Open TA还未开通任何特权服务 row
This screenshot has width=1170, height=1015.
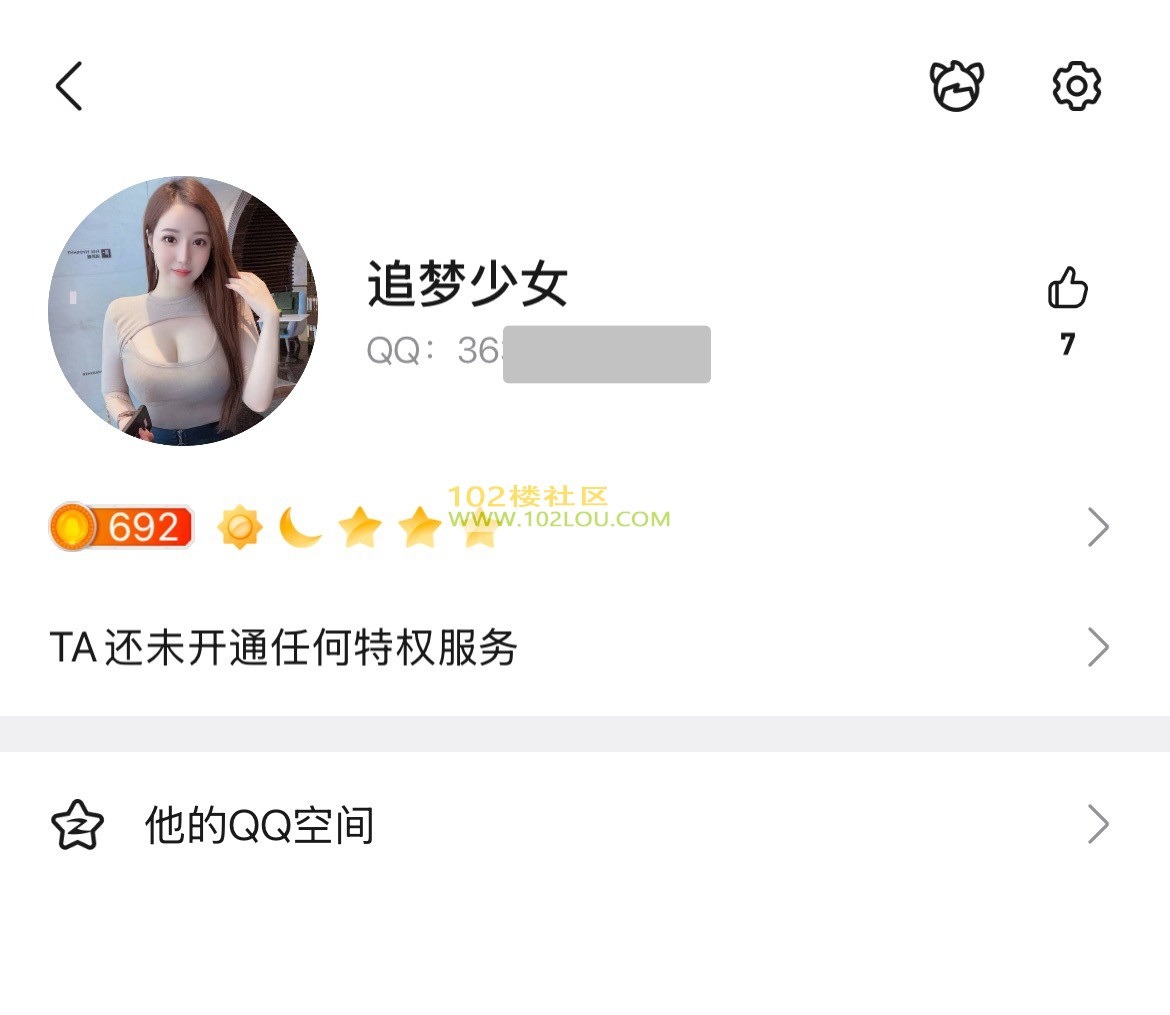580,648
